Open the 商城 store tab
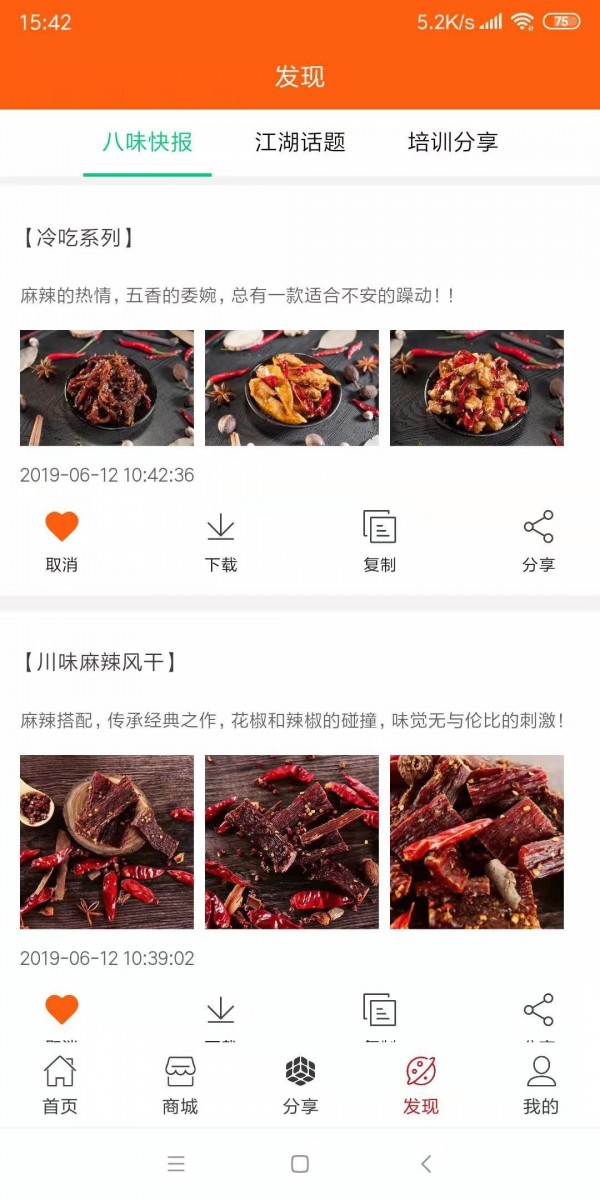Image resolution: width=600 pixels, height=1200 pixels. [180, 1084]
